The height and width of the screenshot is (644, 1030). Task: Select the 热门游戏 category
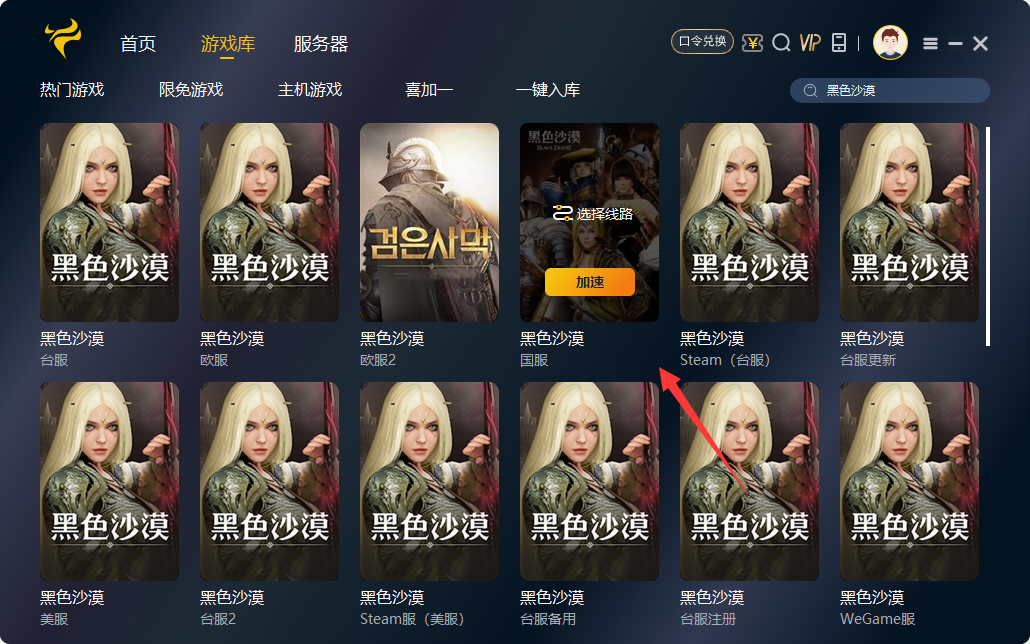[72, 90]
